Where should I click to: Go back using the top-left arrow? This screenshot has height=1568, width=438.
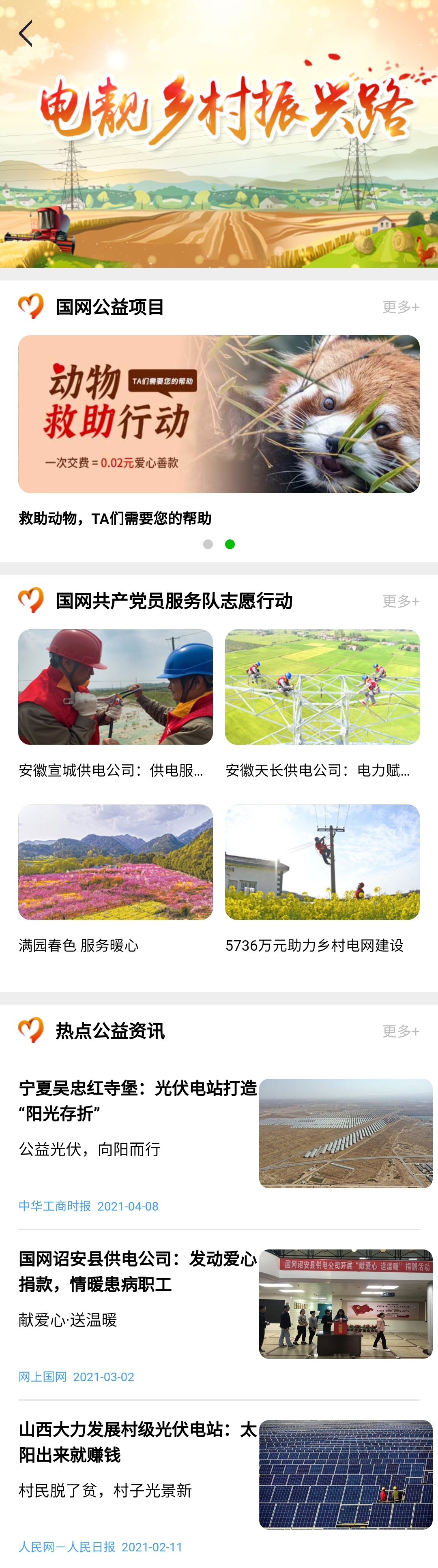(26, 34)
